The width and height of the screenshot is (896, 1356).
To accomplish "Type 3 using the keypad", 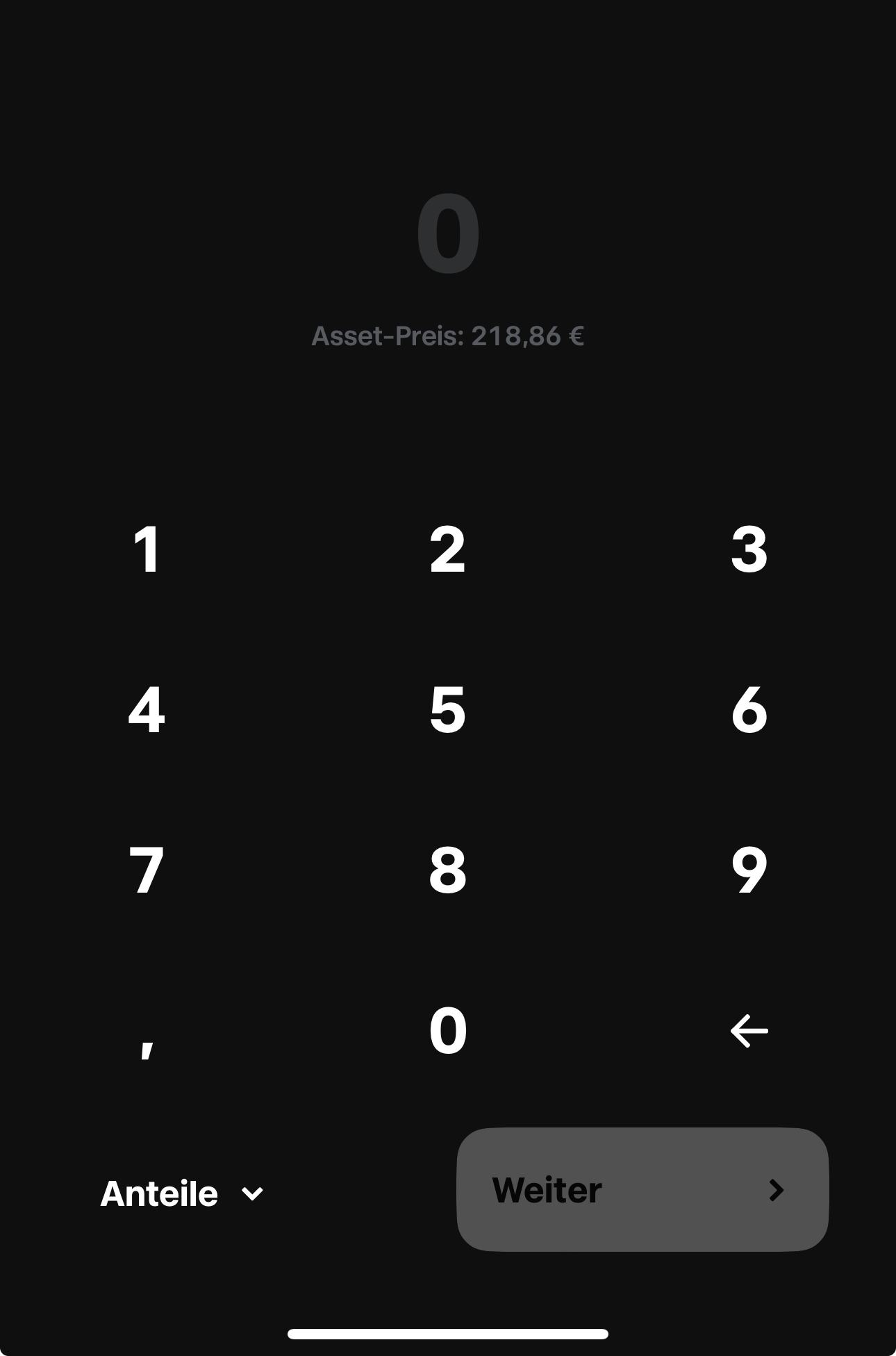I will 749,549.
